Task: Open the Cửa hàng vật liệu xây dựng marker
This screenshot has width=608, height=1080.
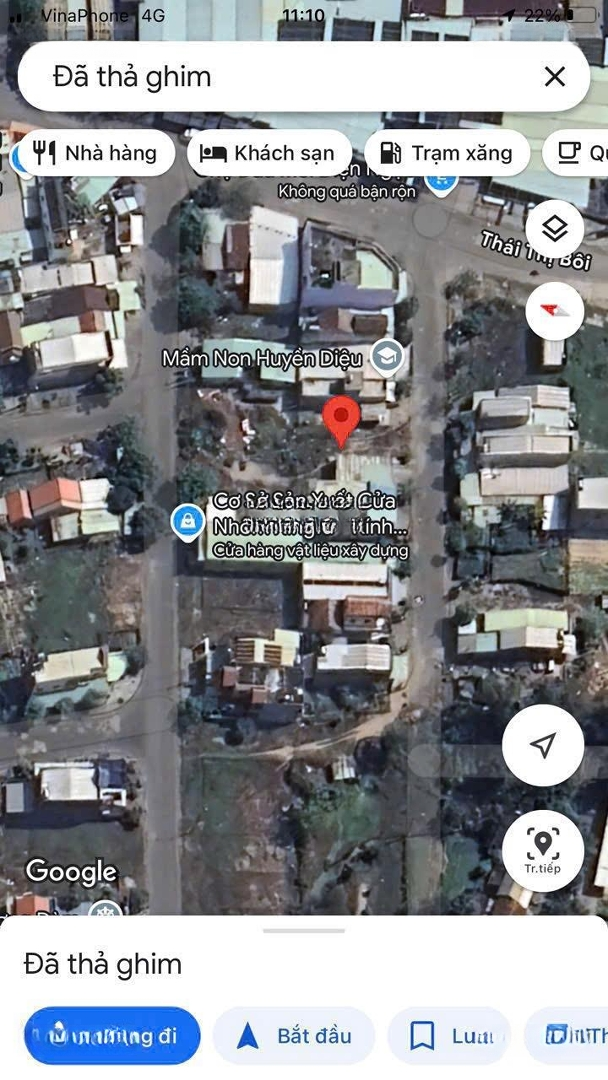Action: click(186, 520)
